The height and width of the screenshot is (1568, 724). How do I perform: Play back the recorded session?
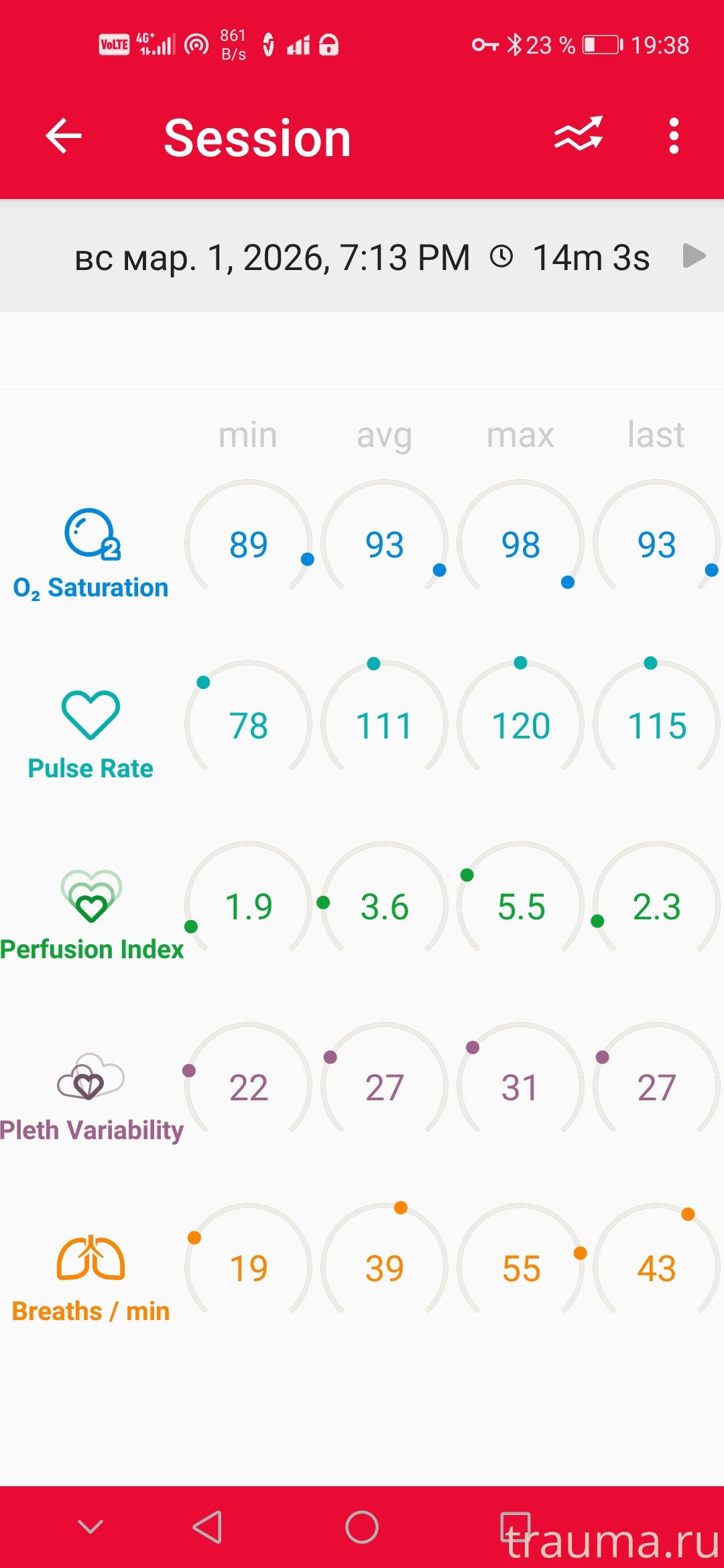tap(694, 256)
